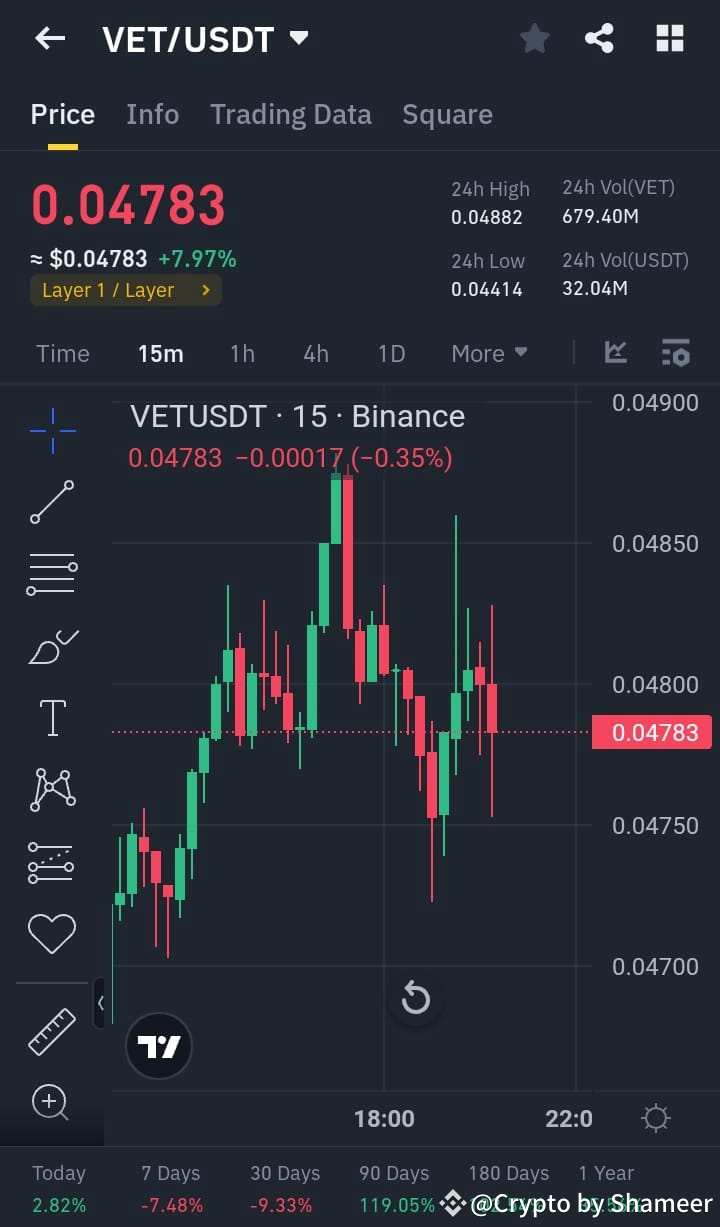Select the brush drawing tool
Screen dimensions: 720x1227
(52, 645)
